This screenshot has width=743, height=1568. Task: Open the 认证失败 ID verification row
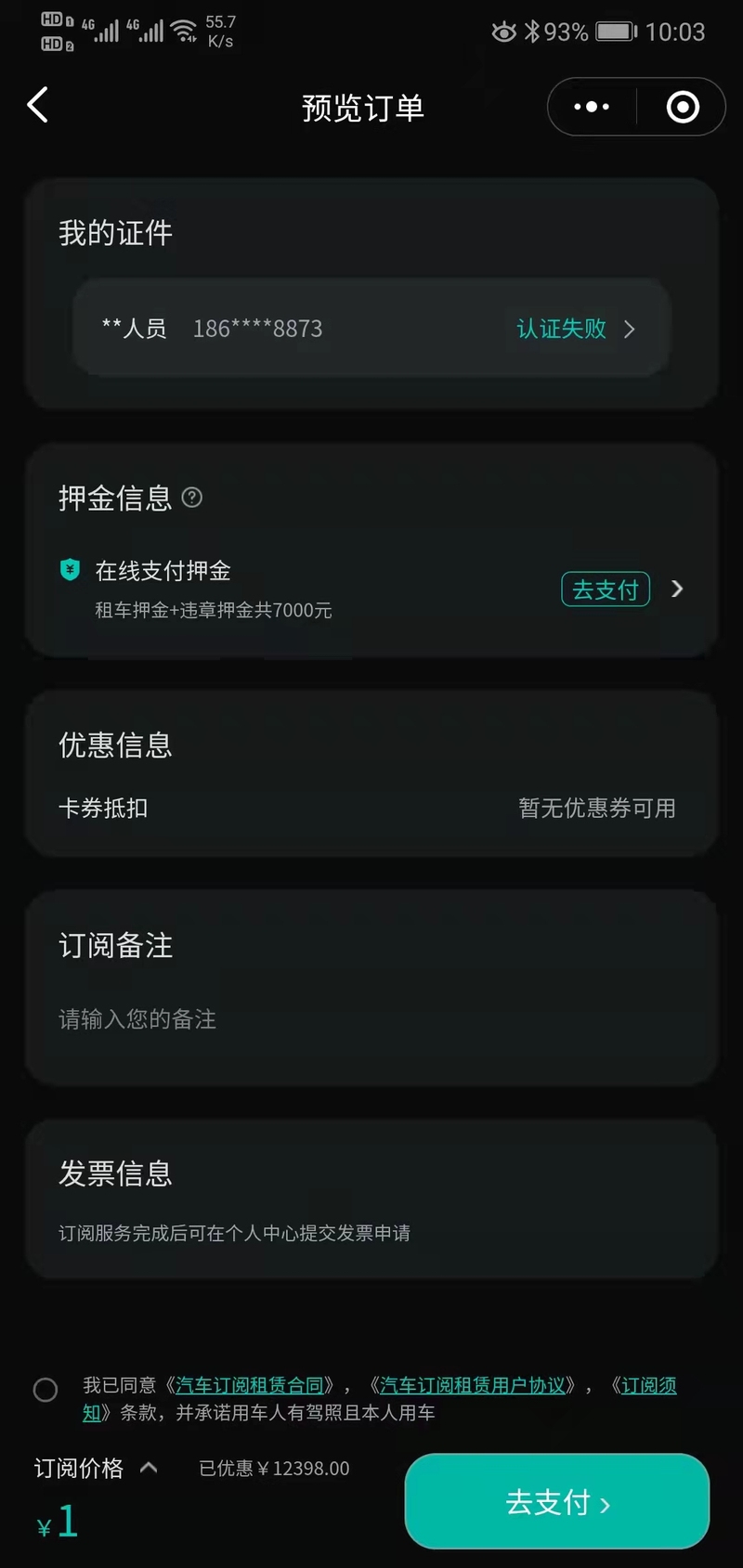[371, 329]
